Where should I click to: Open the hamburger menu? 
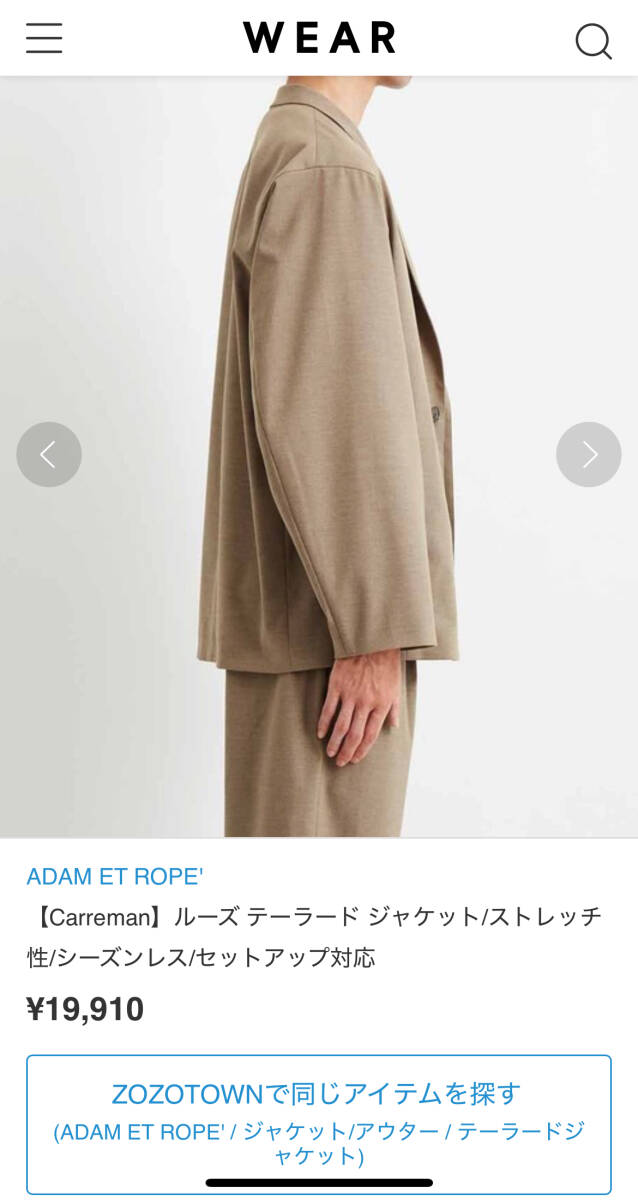[44, 38]
